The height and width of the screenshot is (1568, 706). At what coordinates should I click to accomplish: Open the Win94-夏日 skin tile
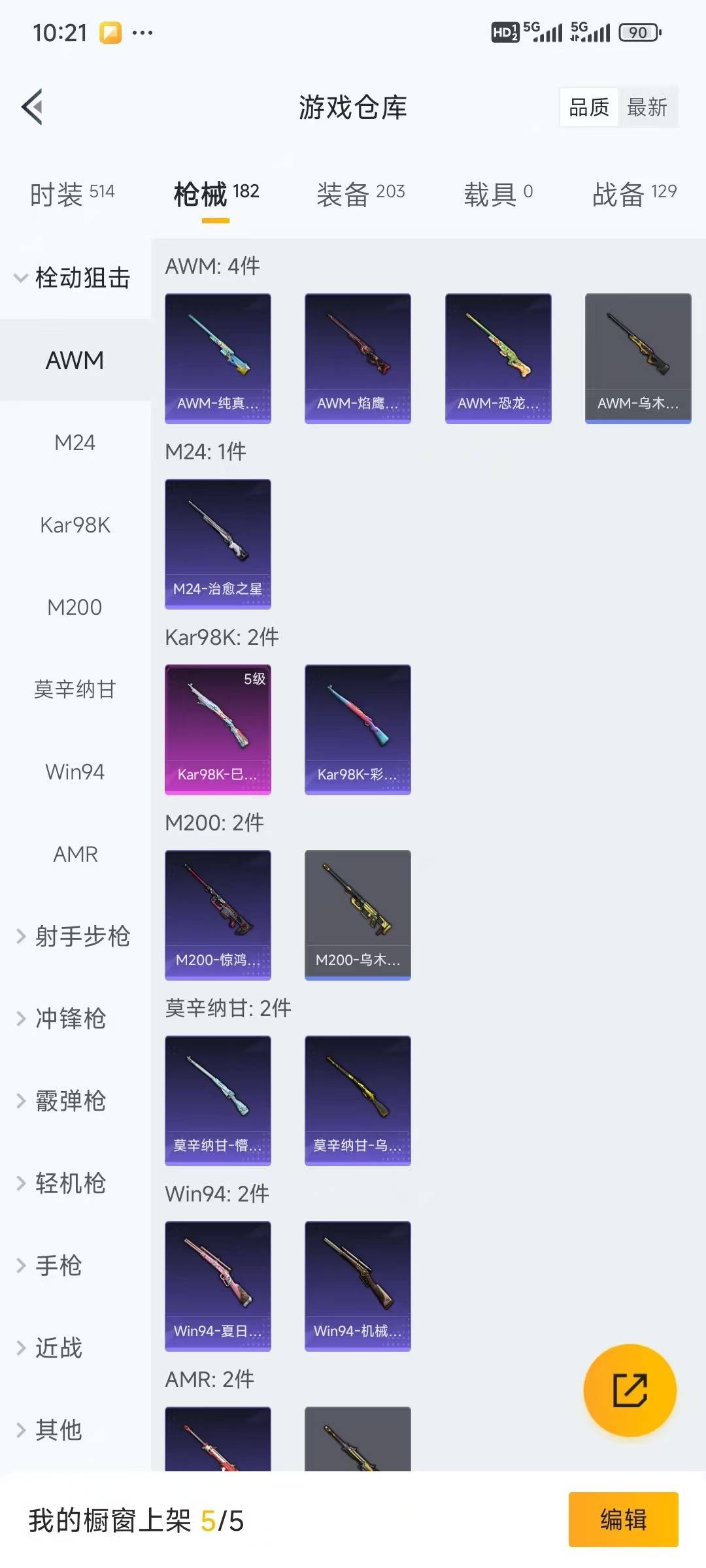[218, 1286]
